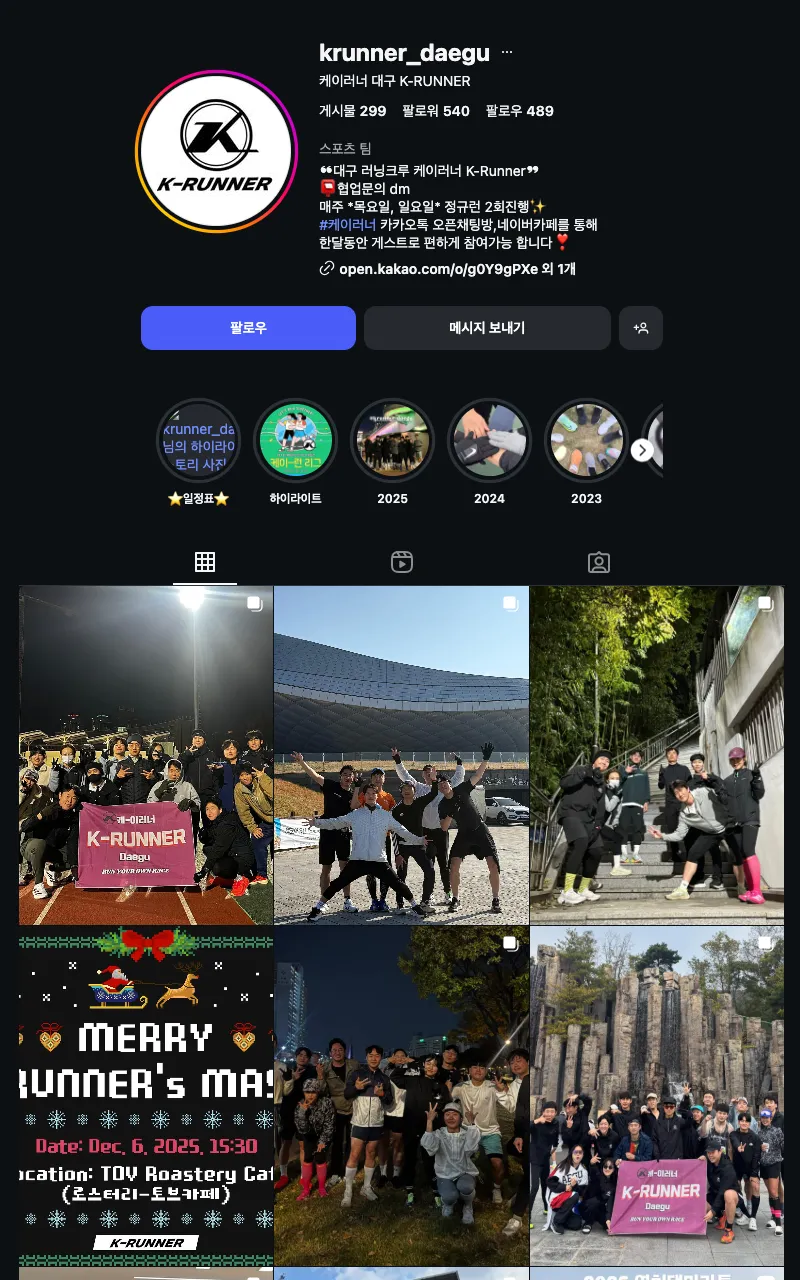Open the 2024 story highlight

pos(489,441)
